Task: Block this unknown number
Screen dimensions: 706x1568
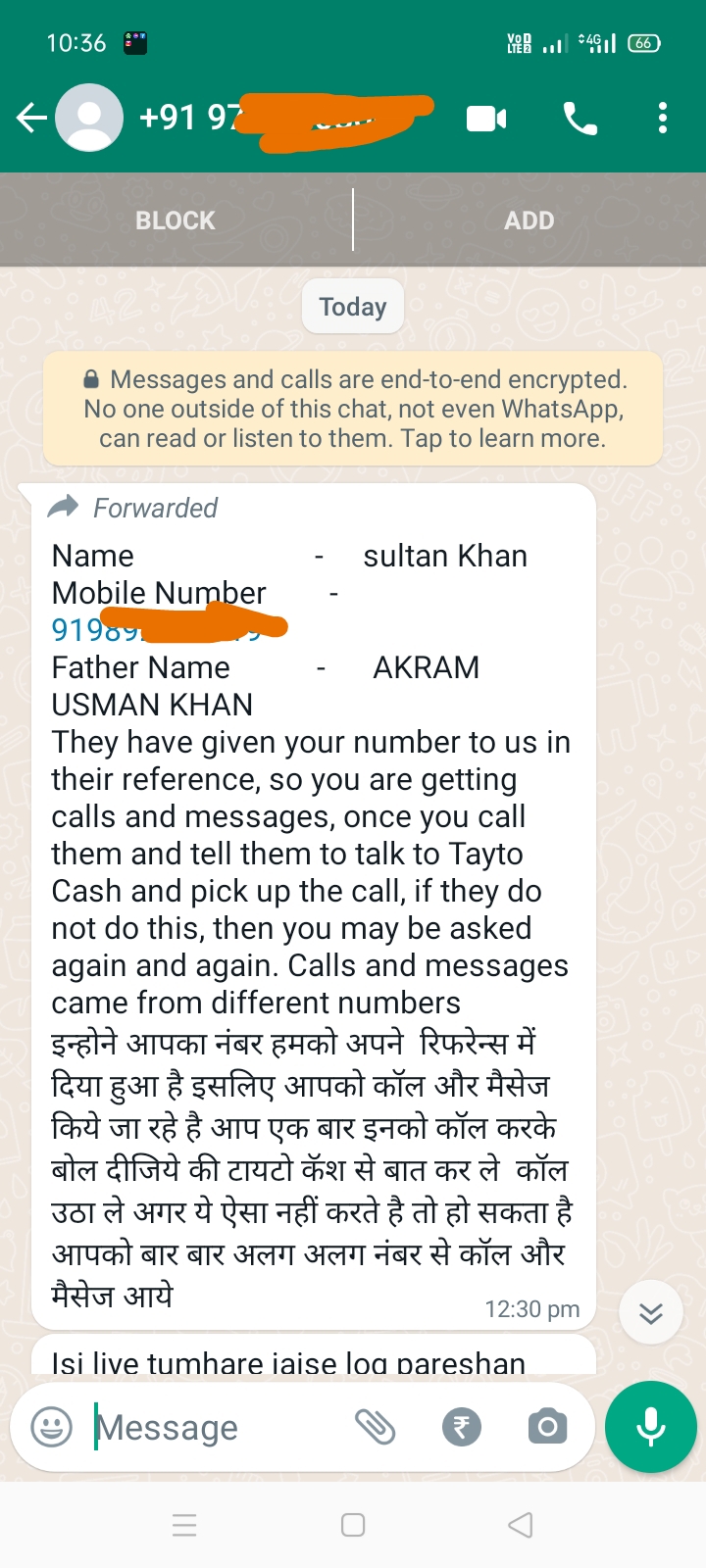Action: tap(176, 220)
